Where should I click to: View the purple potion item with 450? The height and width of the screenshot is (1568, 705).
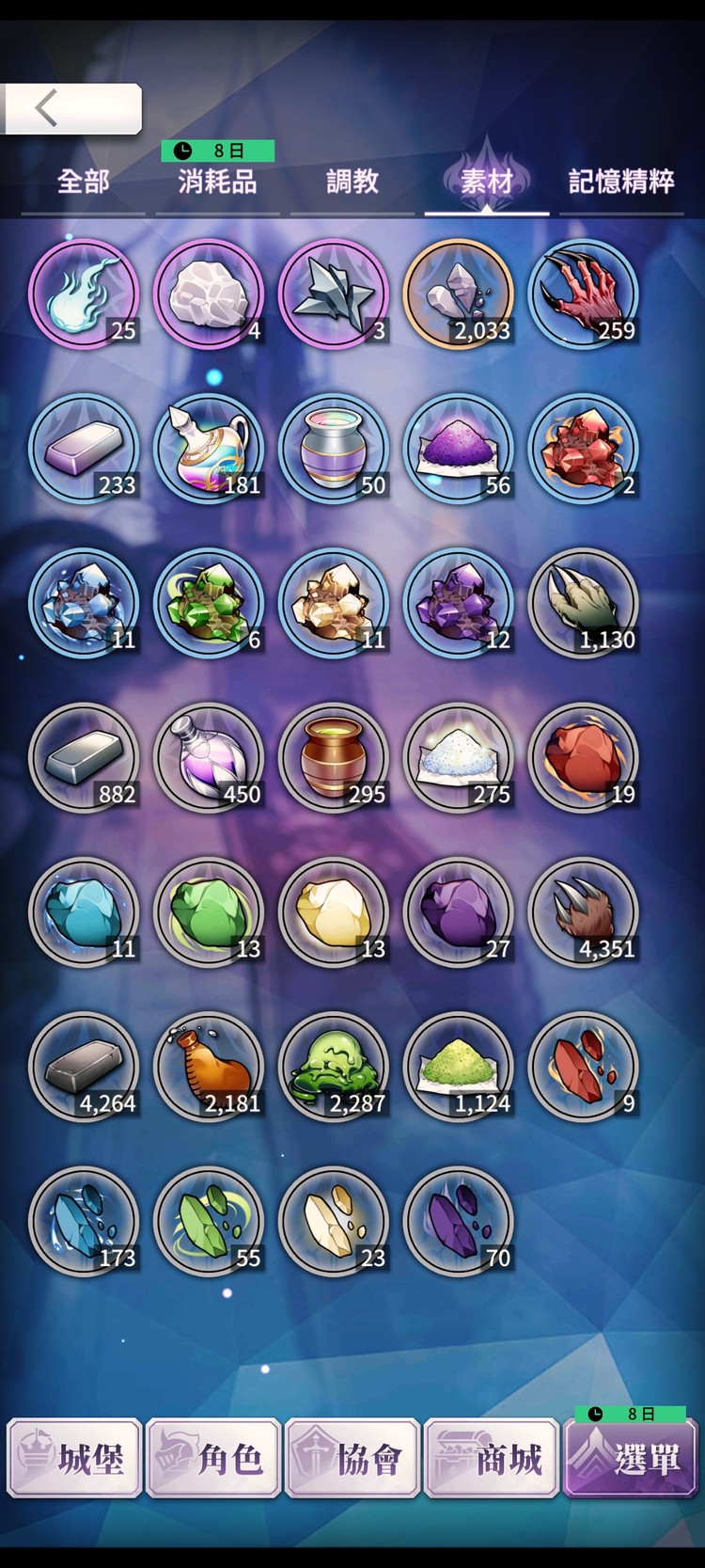[x=209, y=757]
